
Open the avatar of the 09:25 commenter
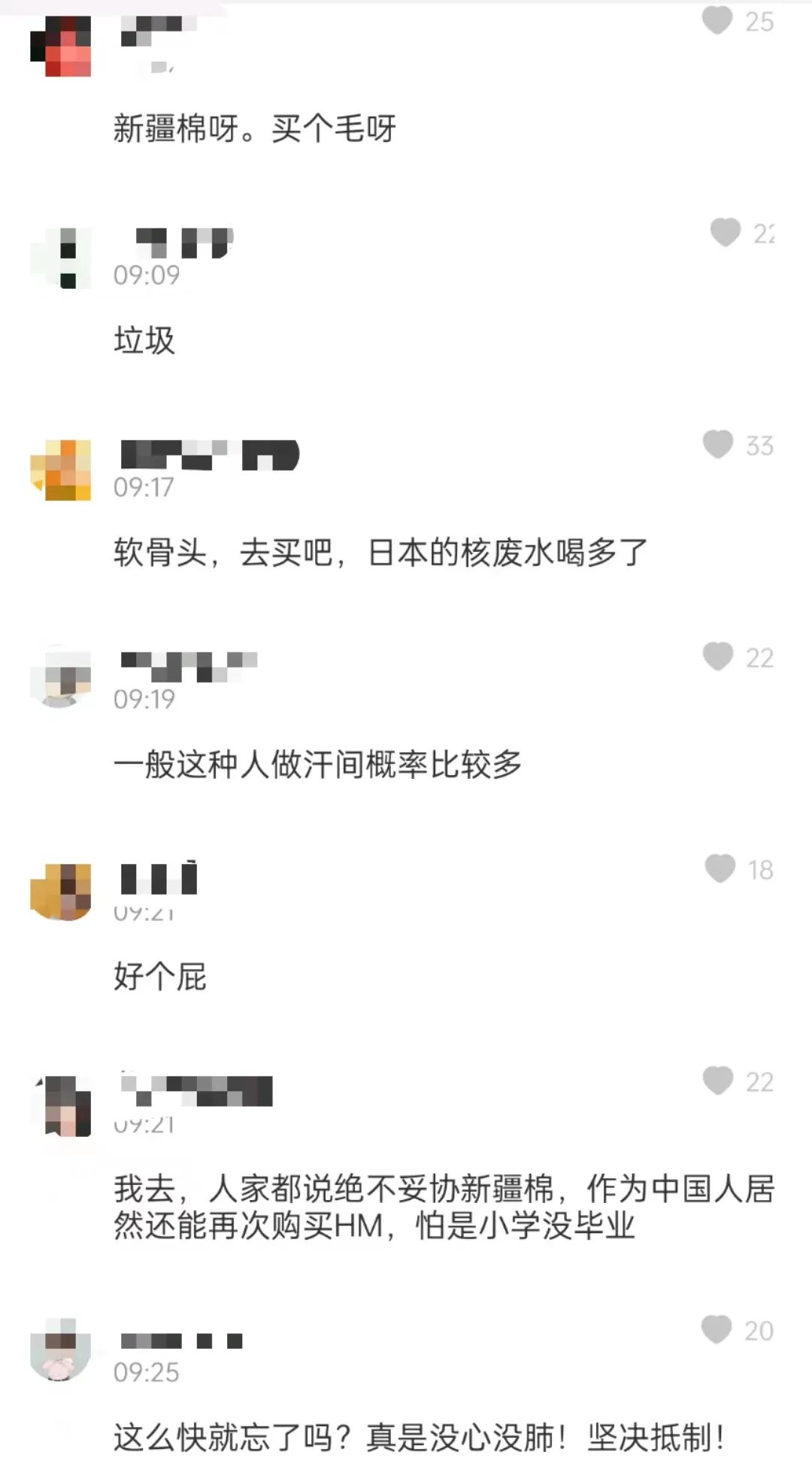pos(60,1350)
